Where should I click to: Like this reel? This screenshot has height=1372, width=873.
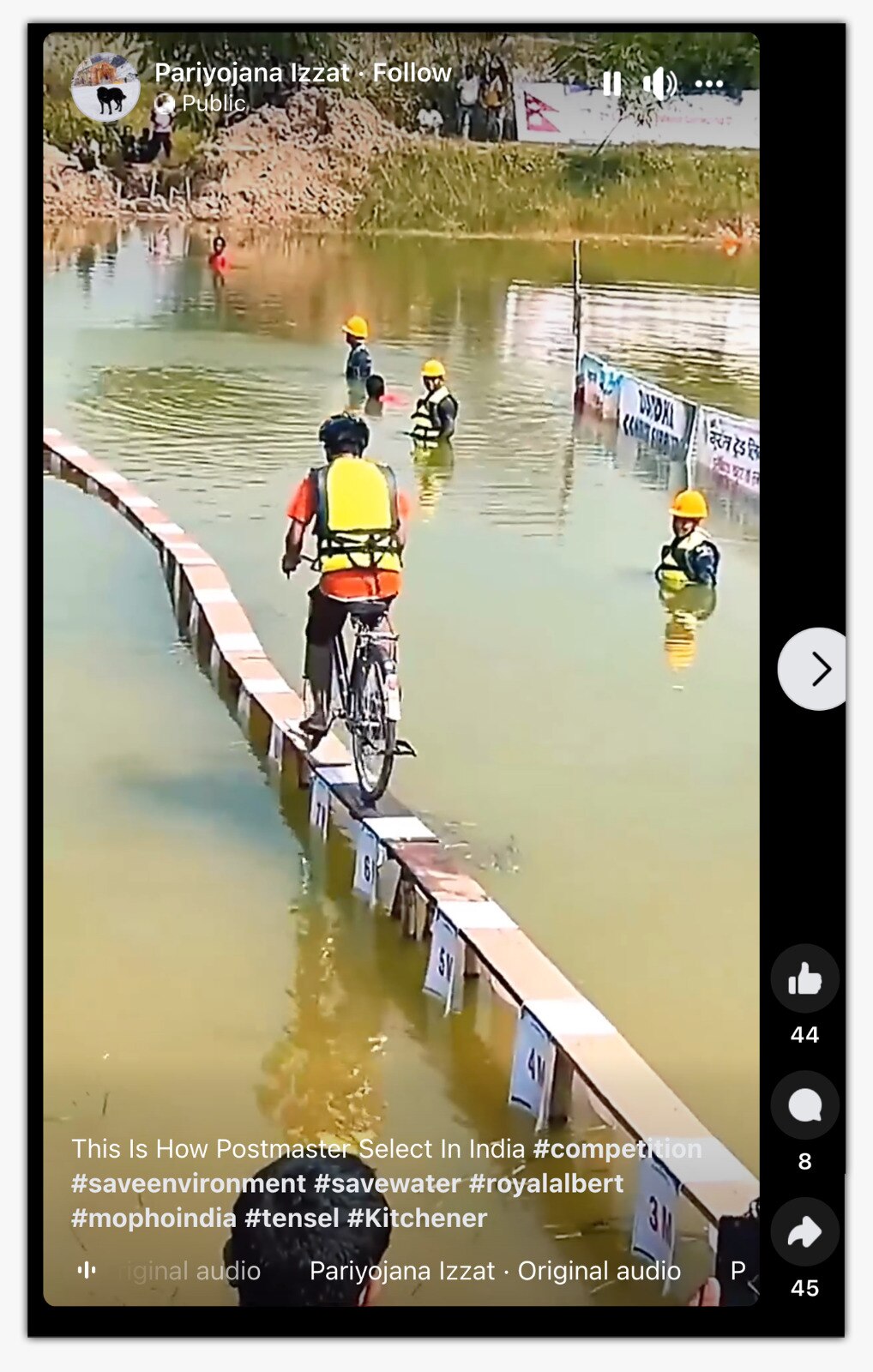[804, 978]
